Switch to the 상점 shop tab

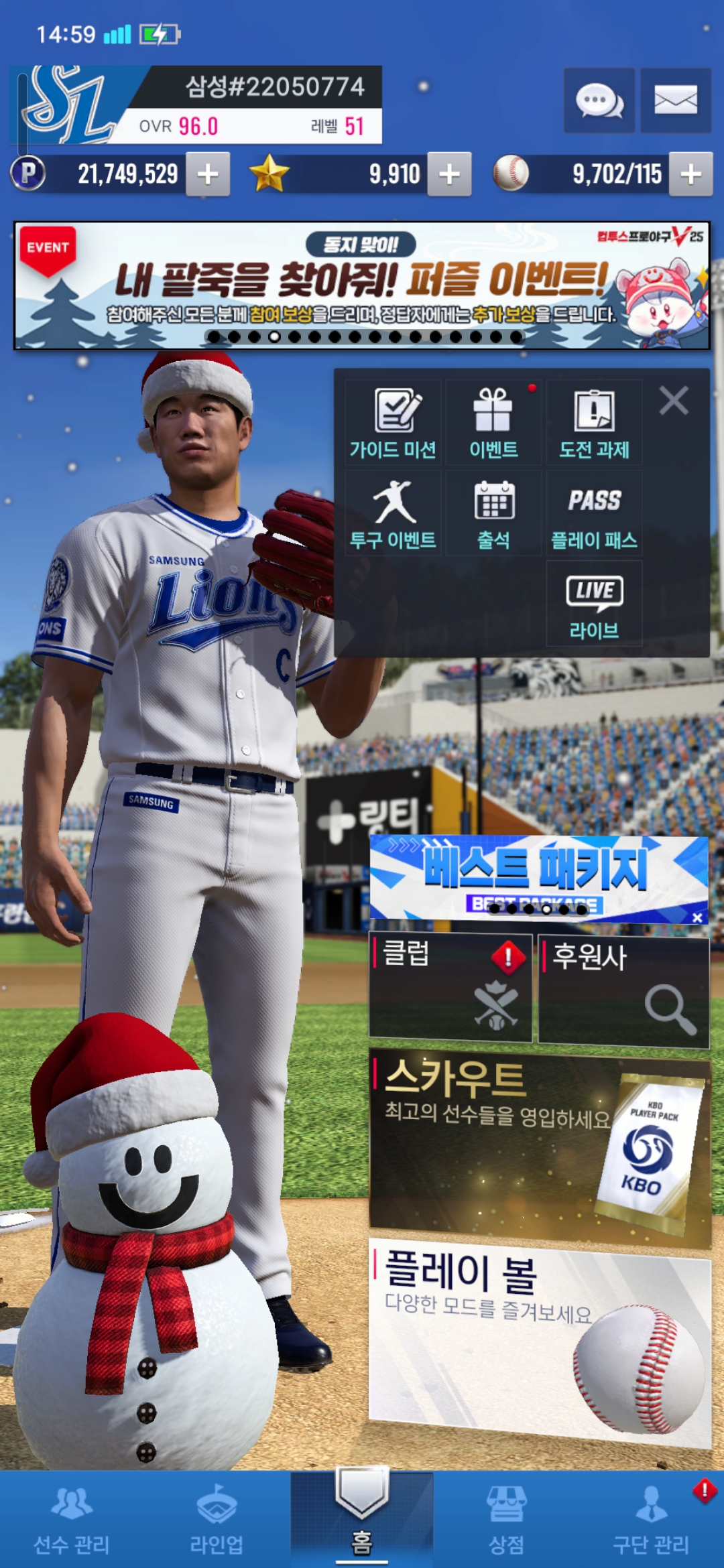506,1521
